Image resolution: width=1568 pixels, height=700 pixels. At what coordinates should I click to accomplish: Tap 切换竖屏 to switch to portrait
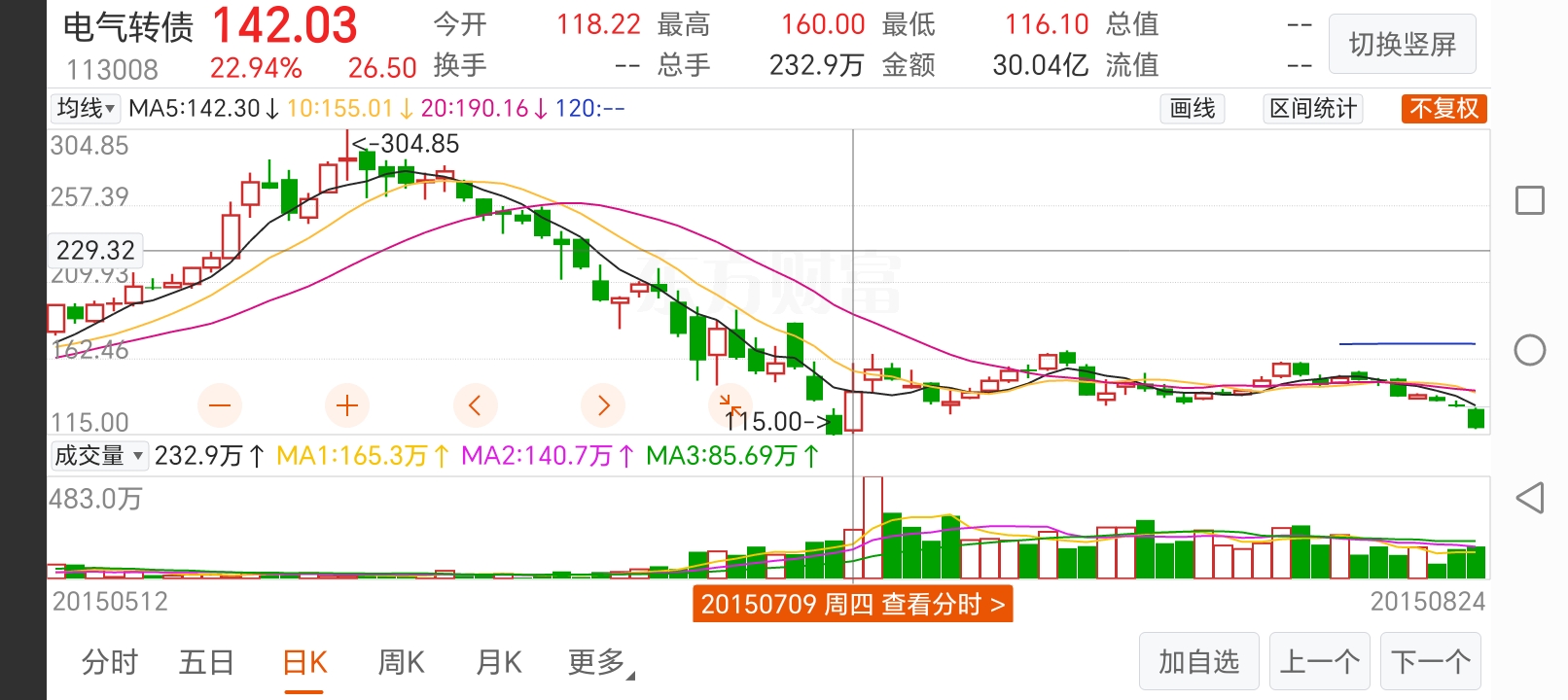point(1402,44)
